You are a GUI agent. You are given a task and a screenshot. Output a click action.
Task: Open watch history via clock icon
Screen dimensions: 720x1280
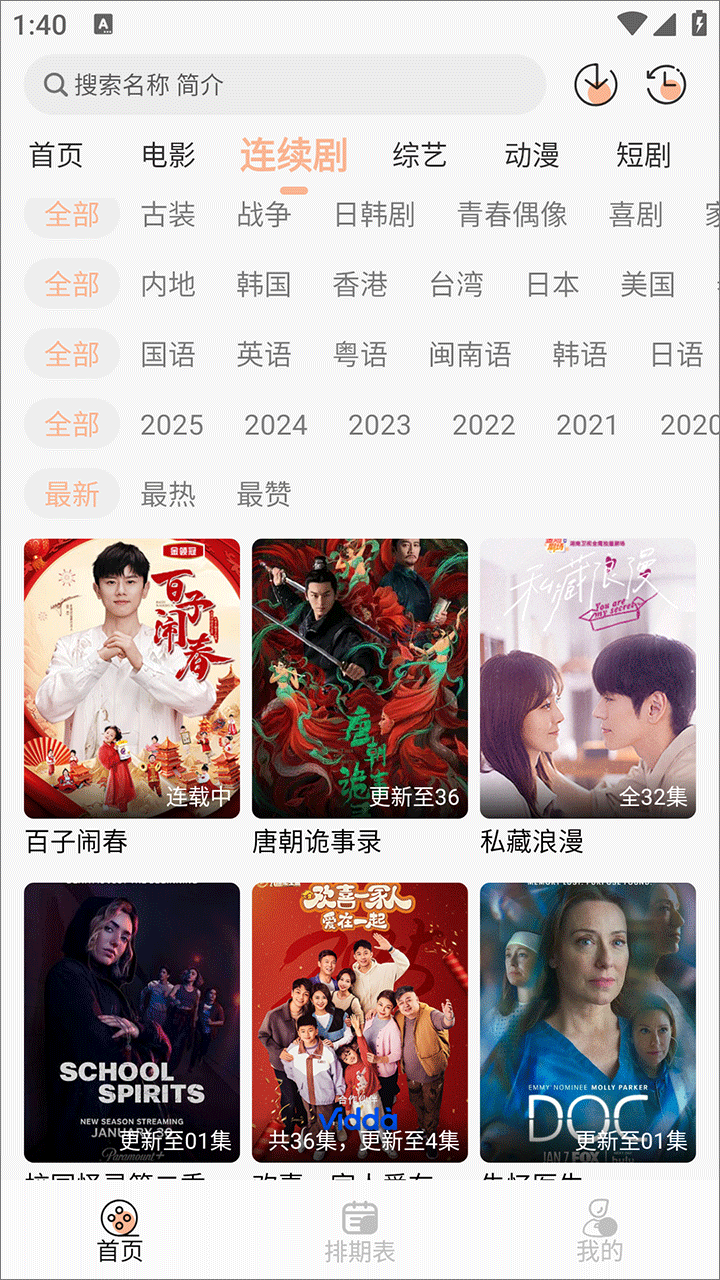coord(663,85)
